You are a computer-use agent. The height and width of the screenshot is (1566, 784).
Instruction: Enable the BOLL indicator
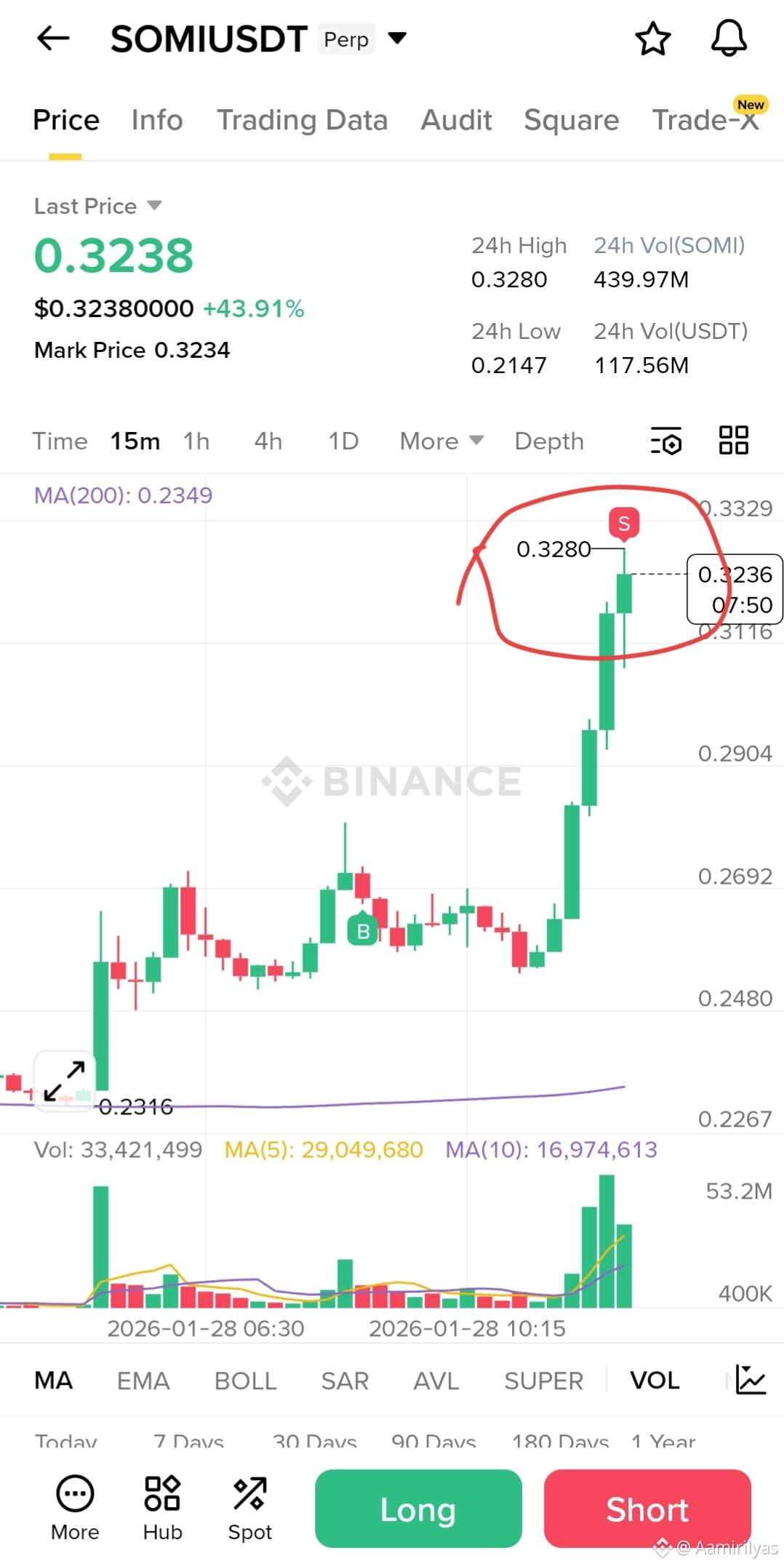click(x=245, y=1381)
